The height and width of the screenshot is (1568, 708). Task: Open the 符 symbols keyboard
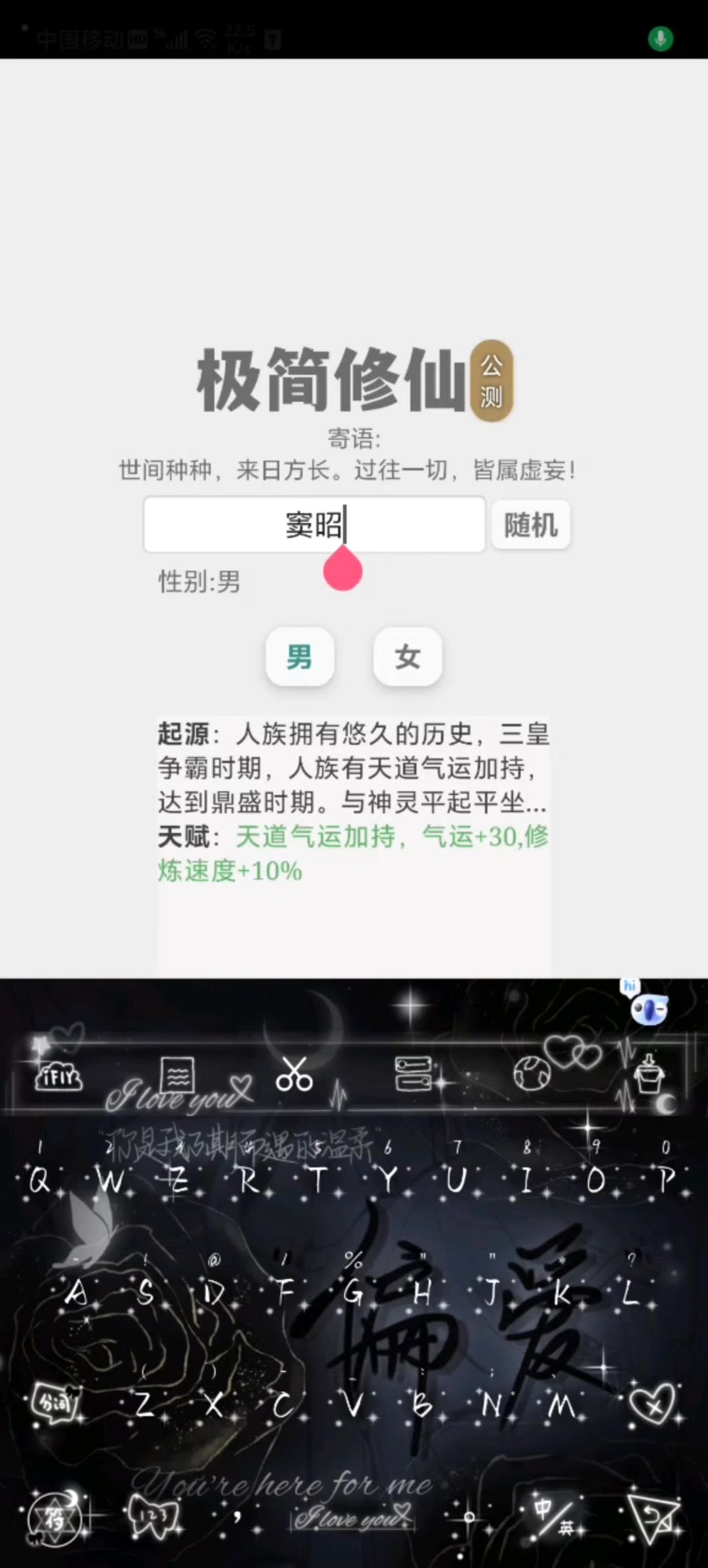click(55, 1517)
